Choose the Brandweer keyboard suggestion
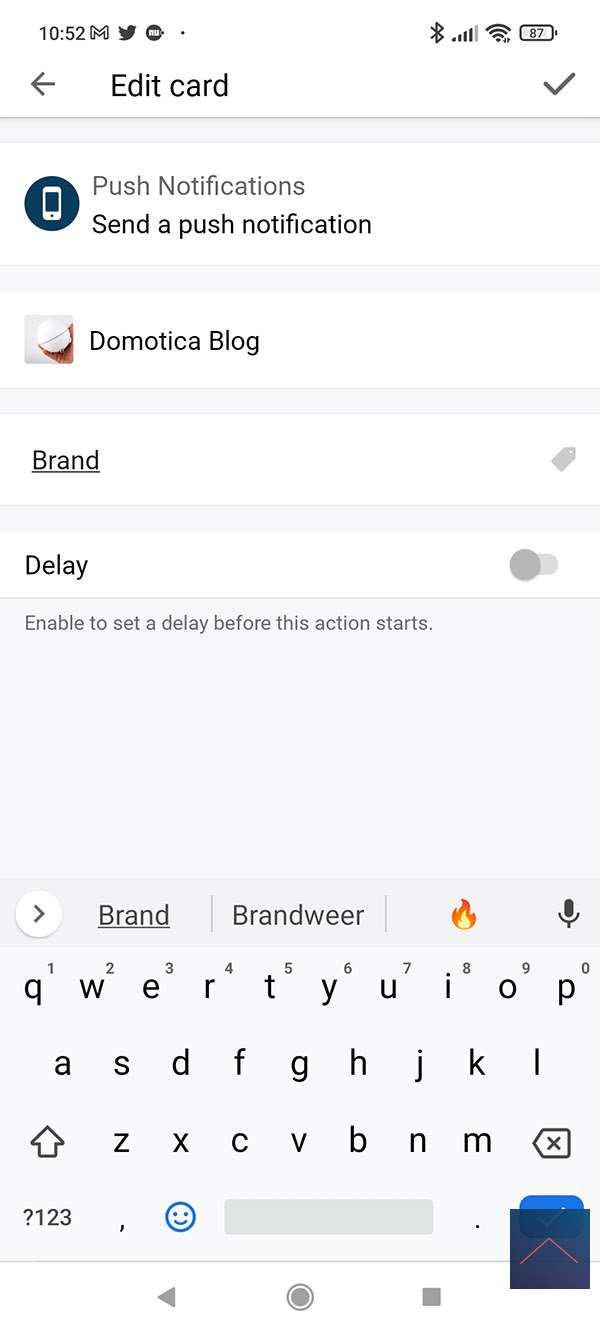This screenshot has width=600, height=1333. tap(298, 915)
